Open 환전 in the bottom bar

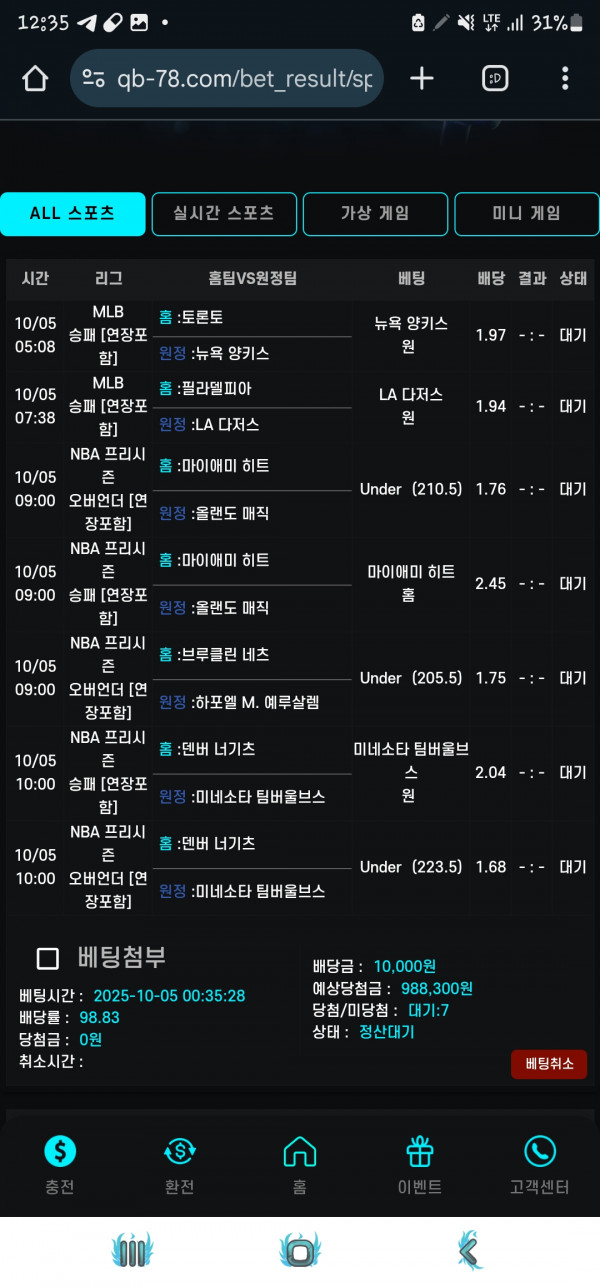coord(180,1165)
